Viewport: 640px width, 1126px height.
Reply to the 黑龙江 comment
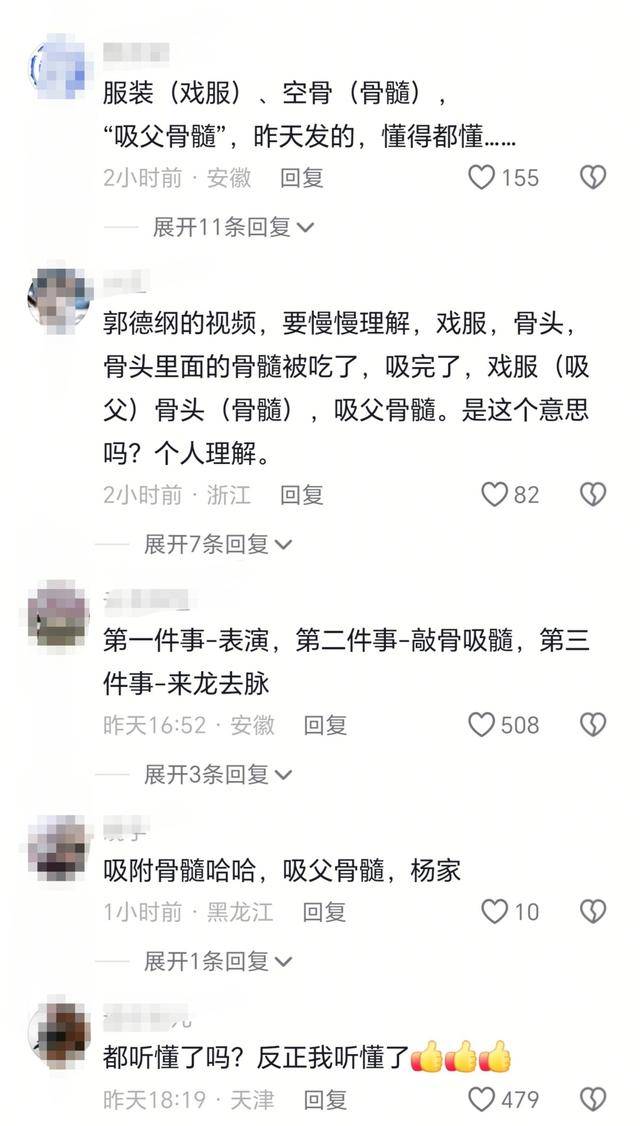[x=325, y=911]
